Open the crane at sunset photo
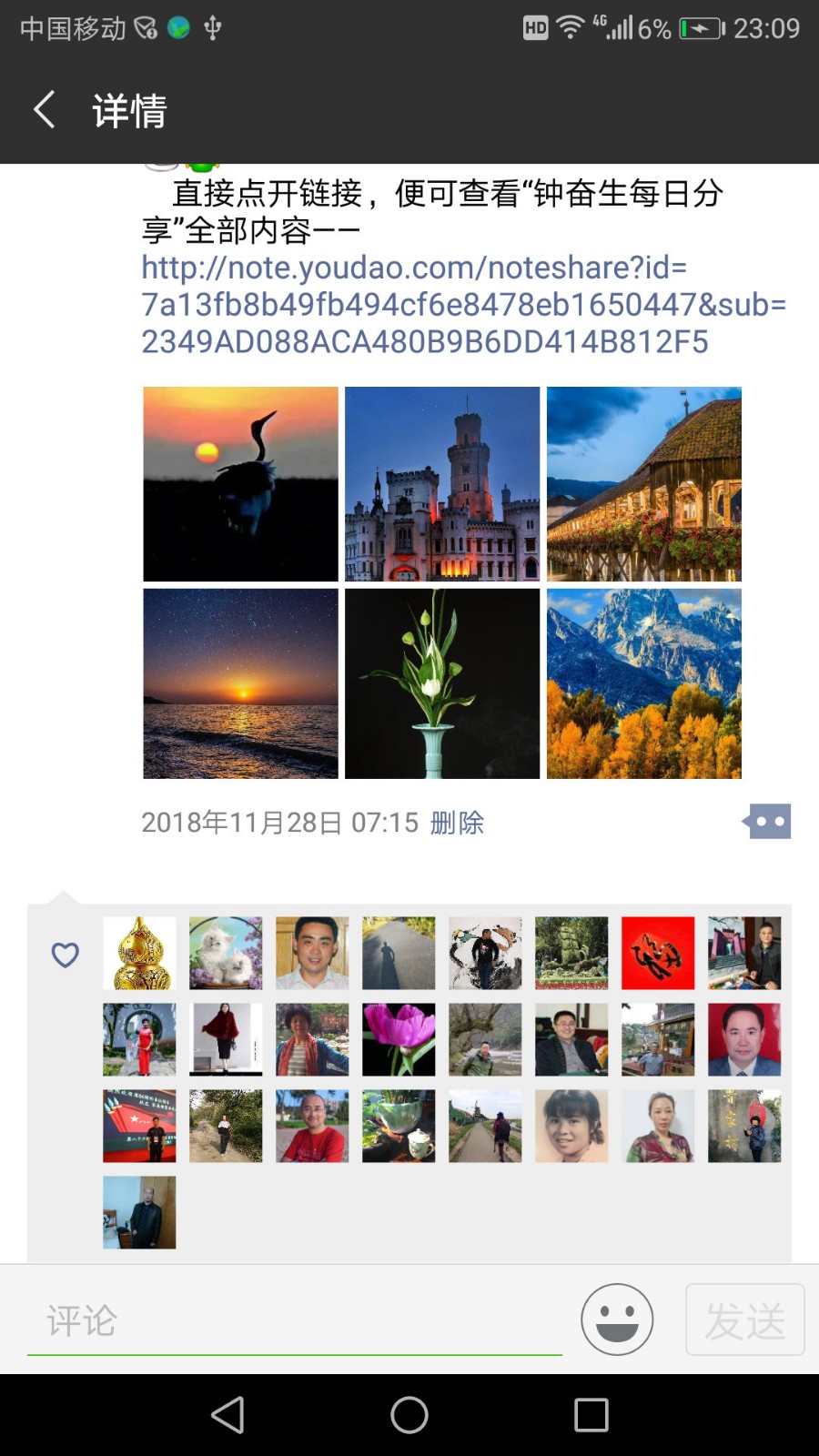Viewport: 819px width, 1456px height. point(240,483)
